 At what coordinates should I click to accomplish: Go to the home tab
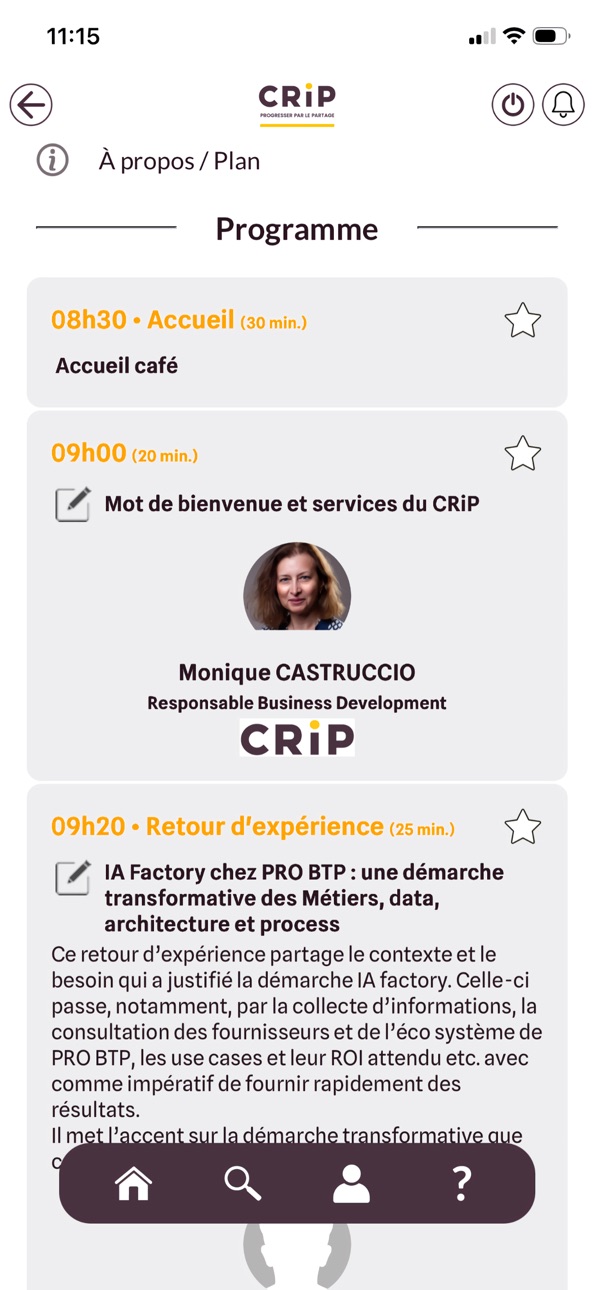pyautogui.click(x=133, y=1184)
